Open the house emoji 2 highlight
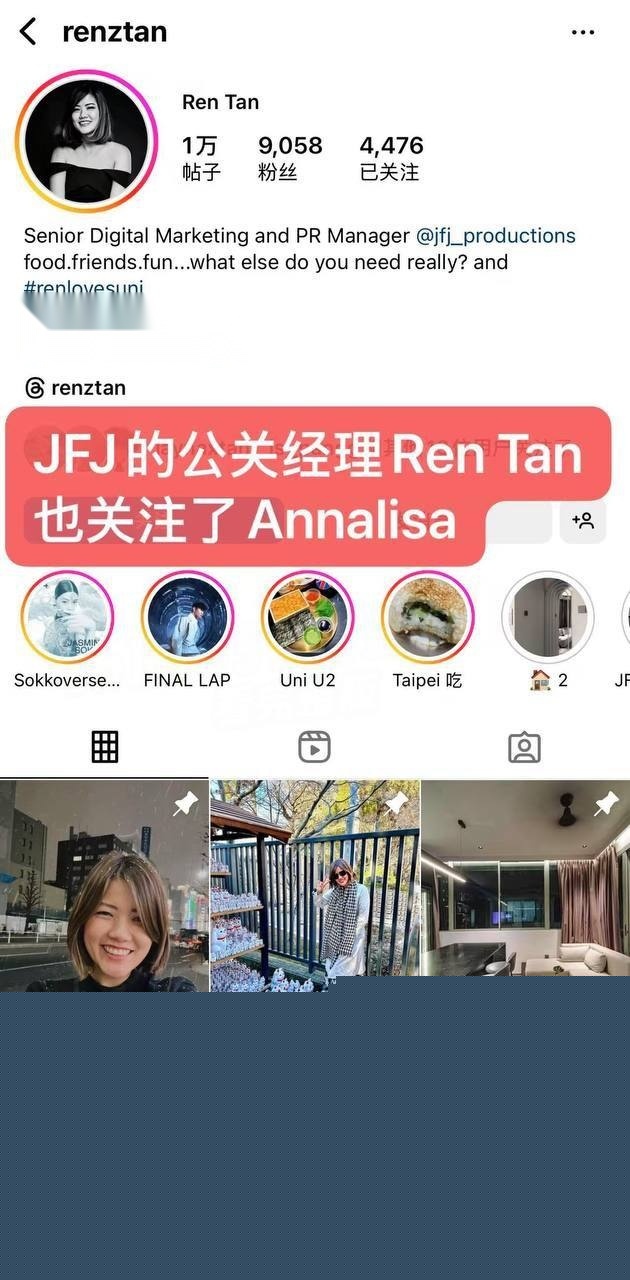Image resolution: width=630 pixels, height=1280 pixels. [547, 618]
